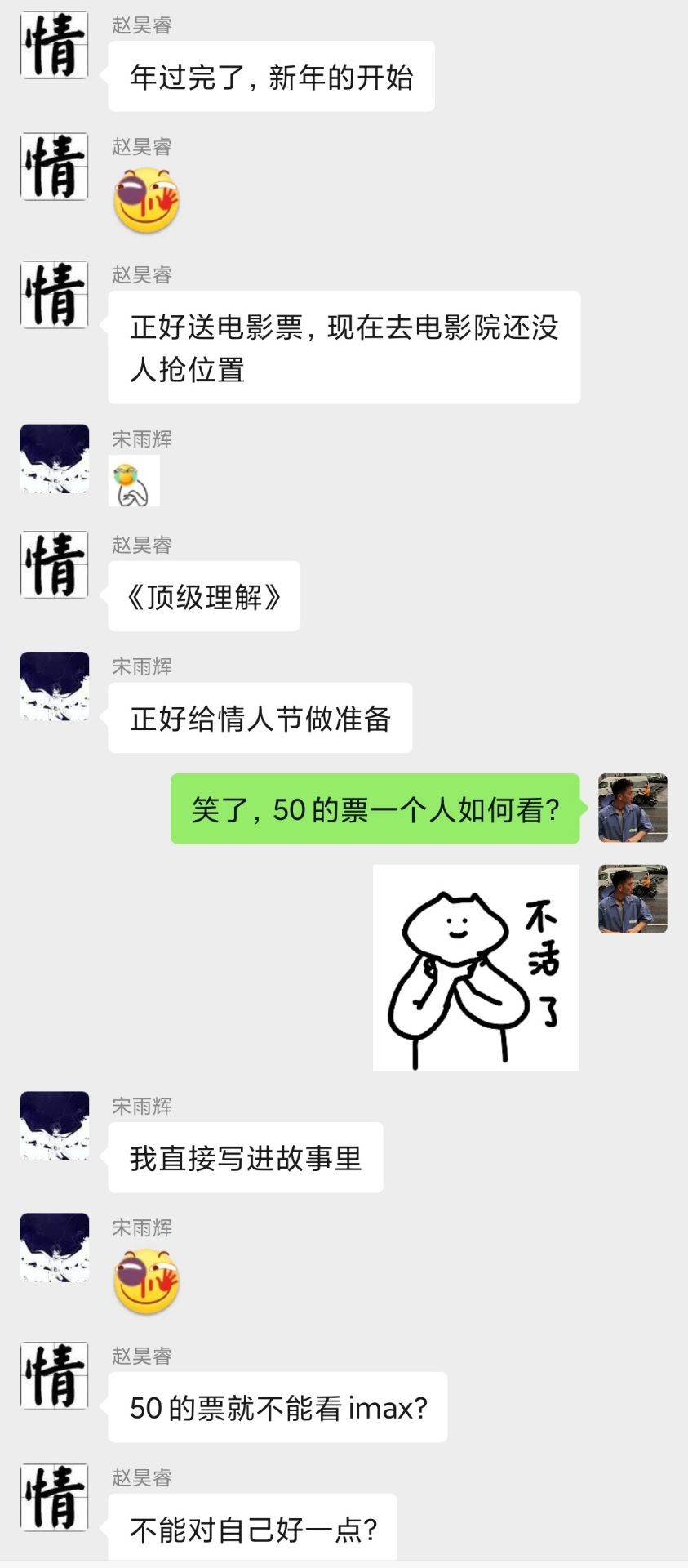Open 赵昊睿's avatar next to "《顶级理解》"
Screen dimensions: 688x1568
54,563
